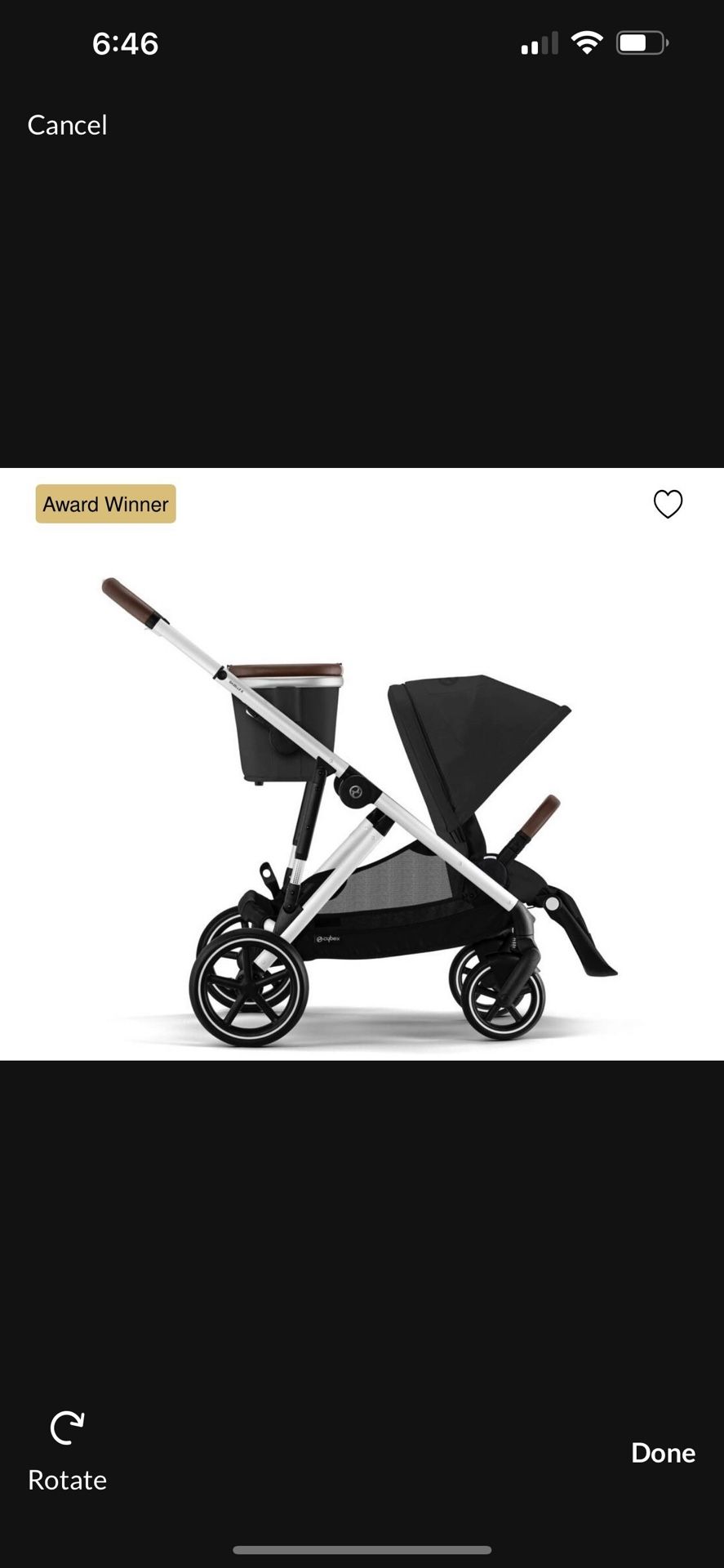The image size is (724, 1568).
Task: Cancel the photo edit
Action: 67,125
